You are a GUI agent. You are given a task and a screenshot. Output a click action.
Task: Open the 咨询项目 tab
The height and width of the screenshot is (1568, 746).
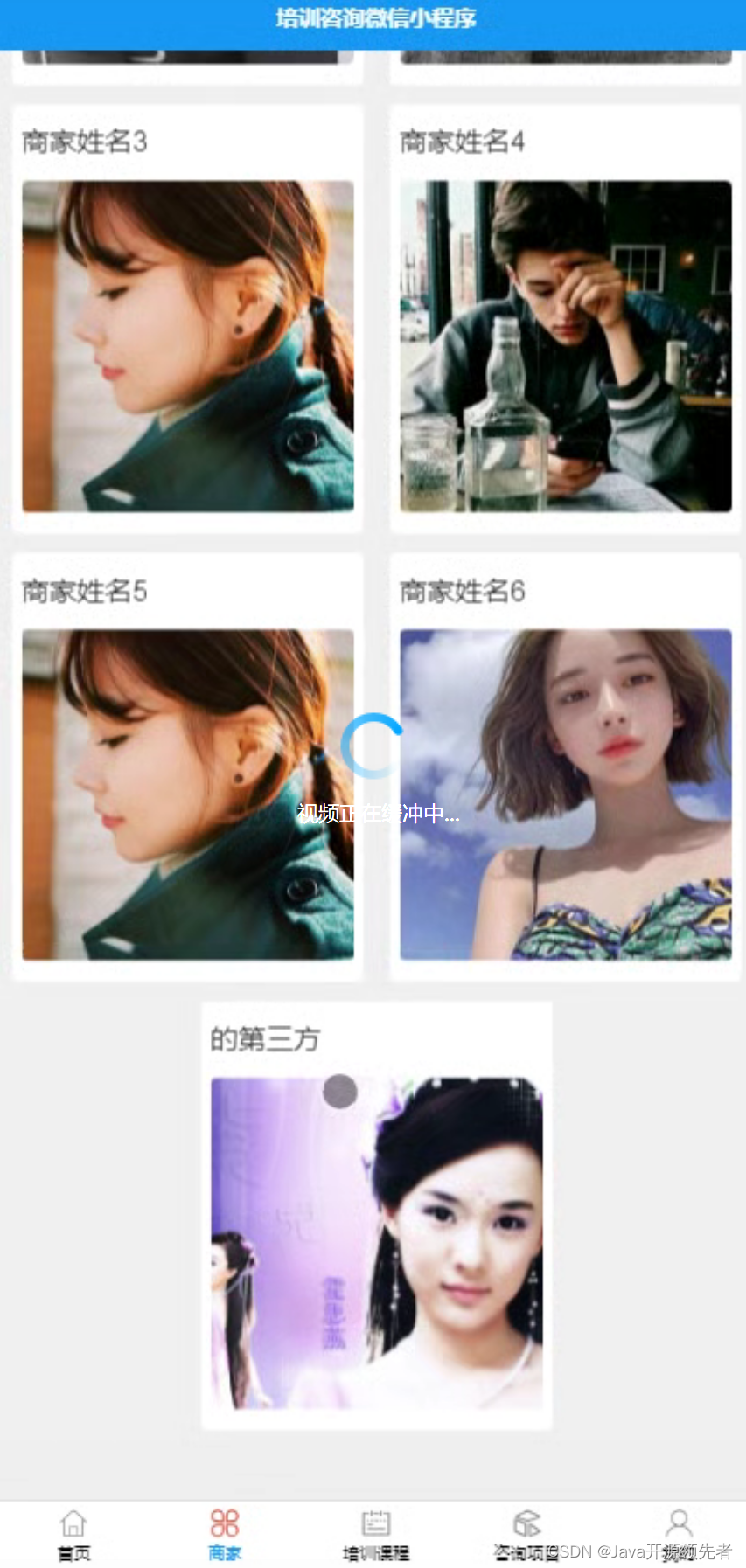pyautogui.click(x=526, y=1535)
